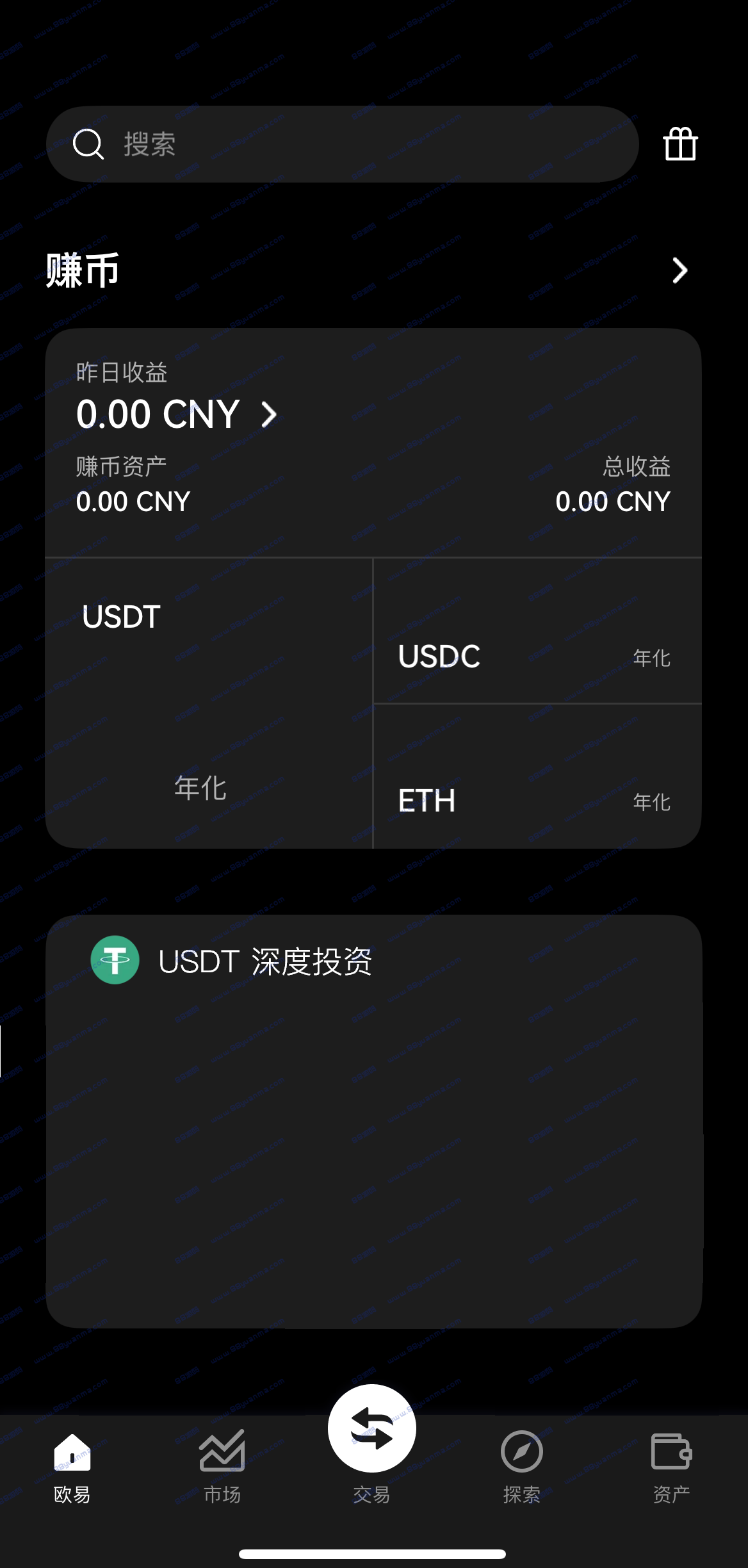Open 赚币 section via its arrow
This screenshot has height=1568, width=748.
pyautogui.click(x=680, y=270)
